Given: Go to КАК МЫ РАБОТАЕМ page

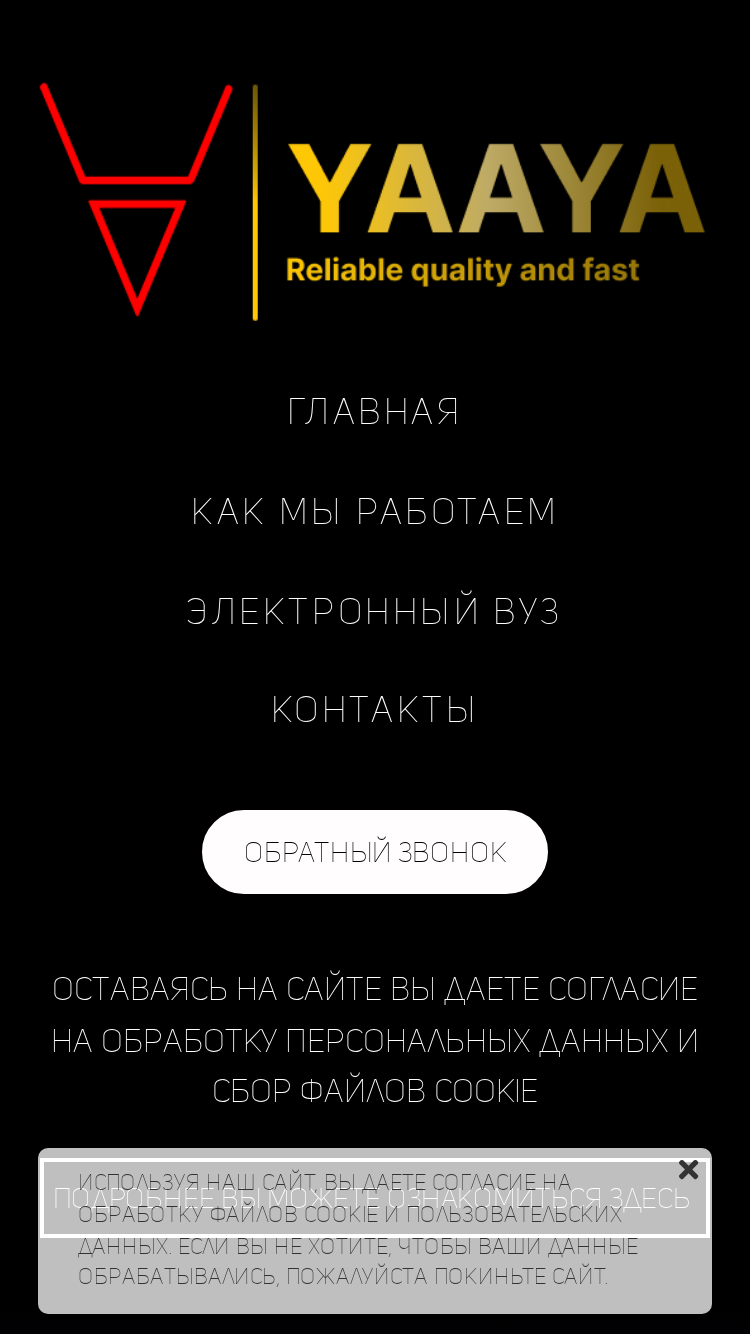Looking at the screenshot, I should pos(374,511).
